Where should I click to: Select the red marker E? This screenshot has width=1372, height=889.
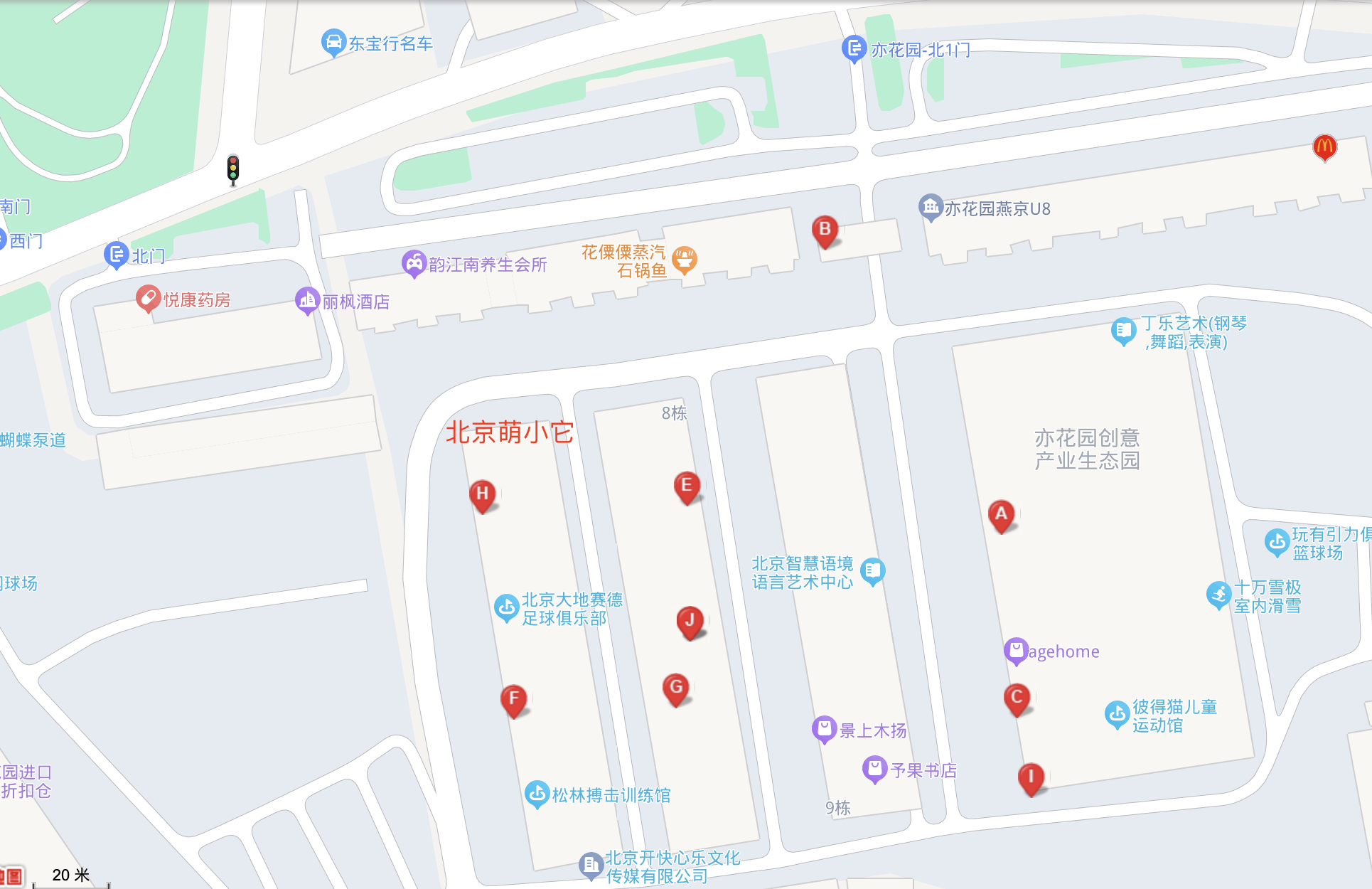pos(686,486)
